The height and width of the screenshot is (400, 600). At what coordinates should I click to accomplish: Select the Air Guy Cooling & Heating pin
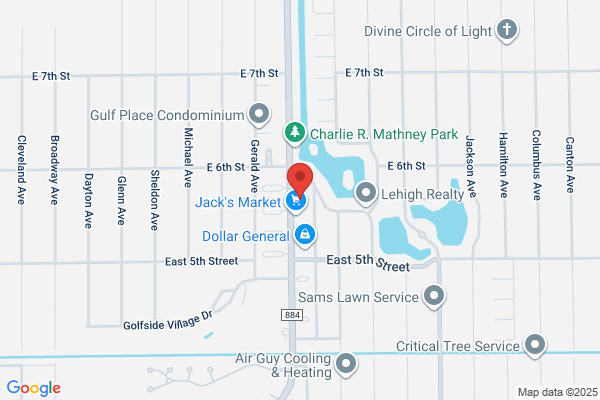[x=346, y=364]
